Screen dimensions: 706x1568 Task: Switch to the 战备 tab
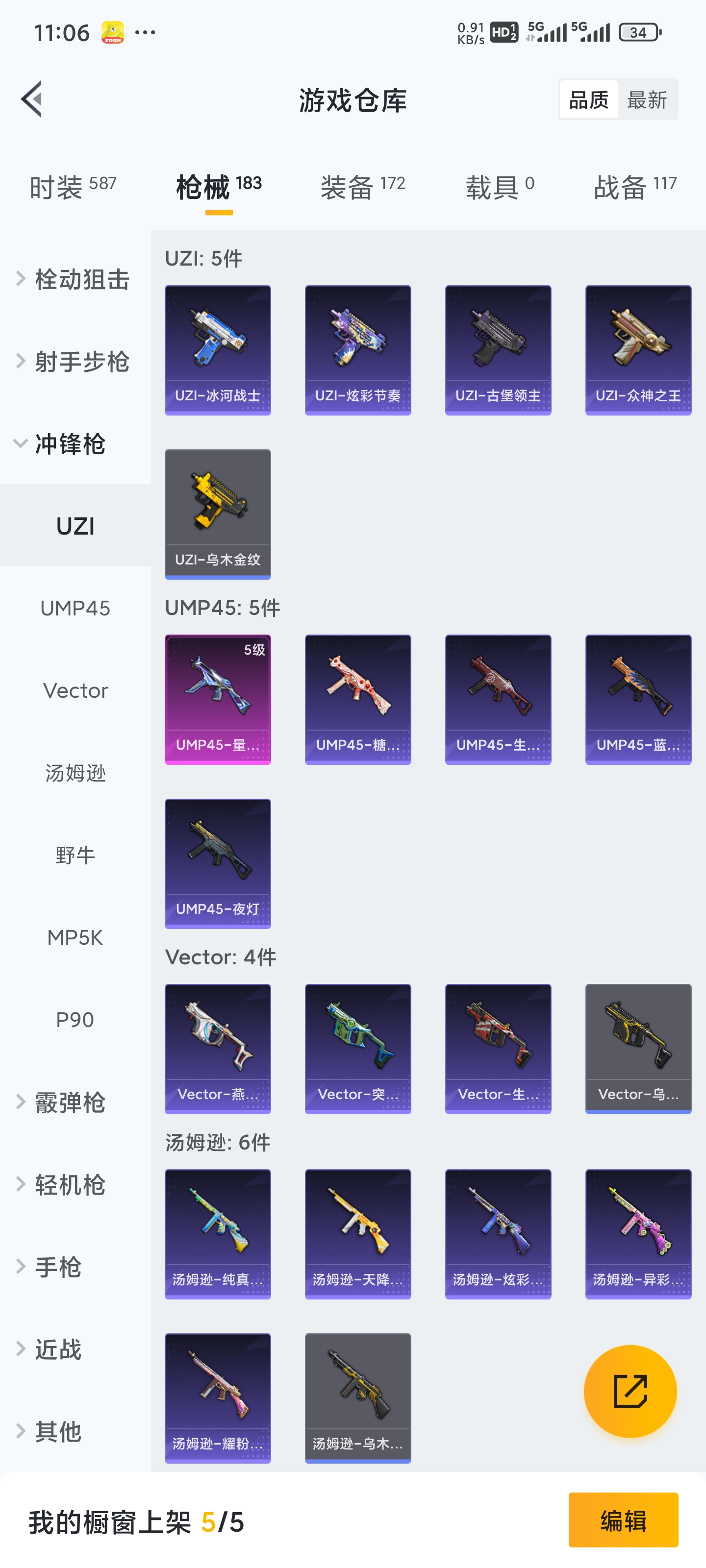tap(635, 186)
